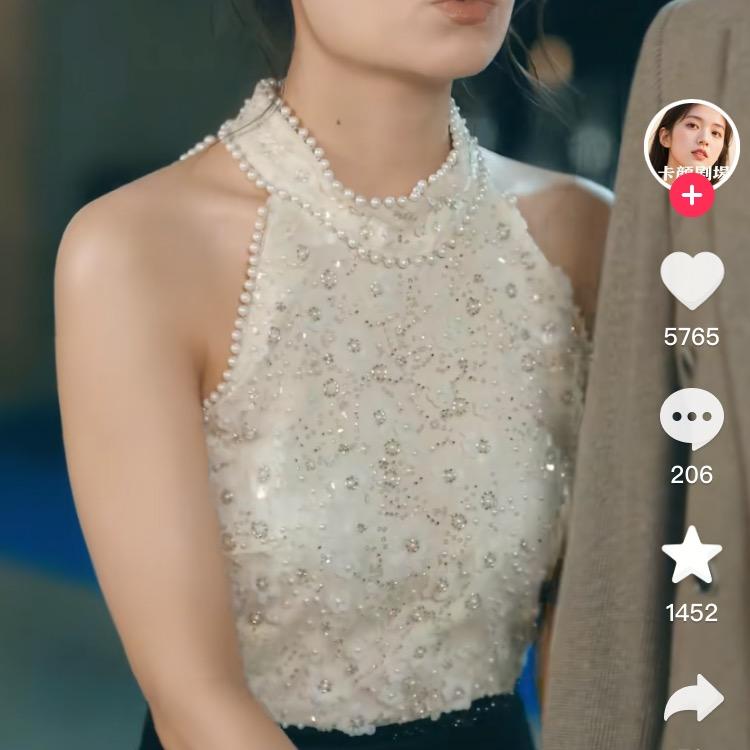Open the comments bubble icon
Viewport: 750px width, 750px height.
coord(692,417)
